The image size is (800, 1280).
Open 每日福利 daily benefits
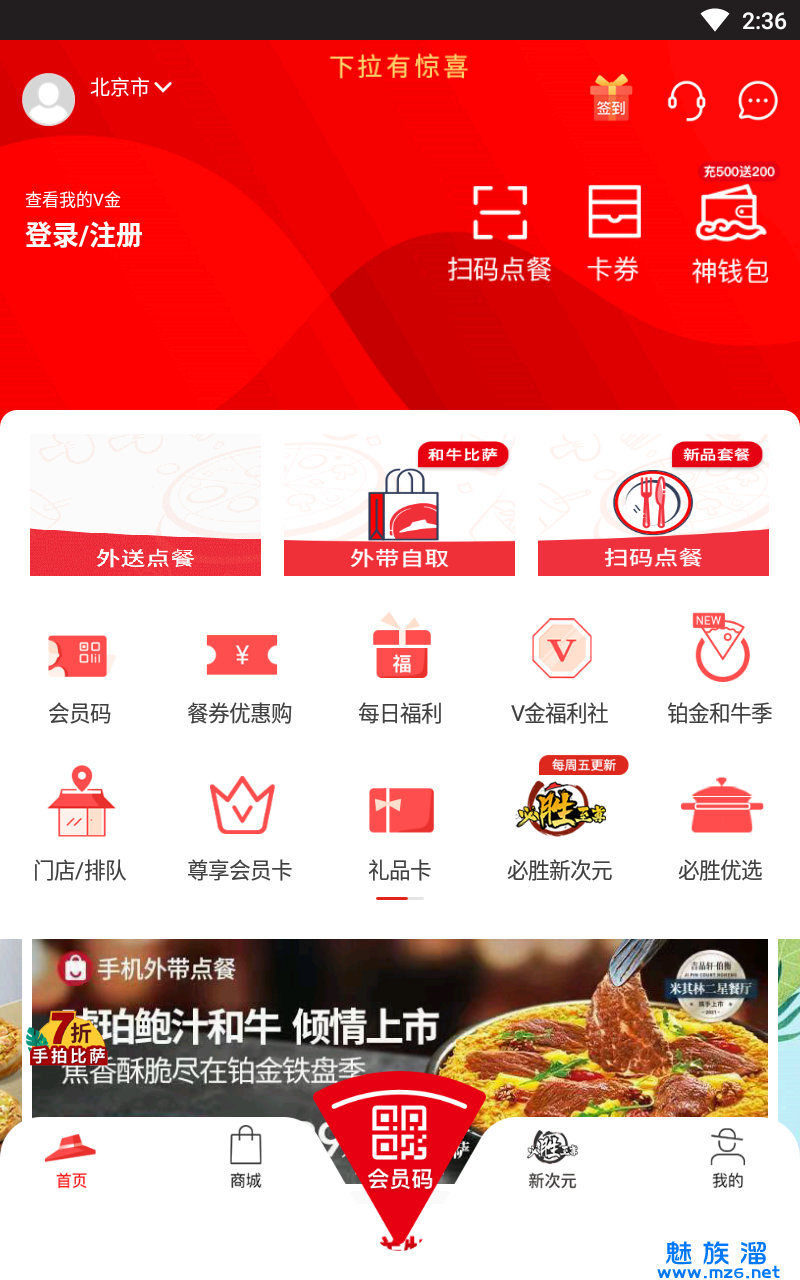pyautogui.click(x=400, y=670)
